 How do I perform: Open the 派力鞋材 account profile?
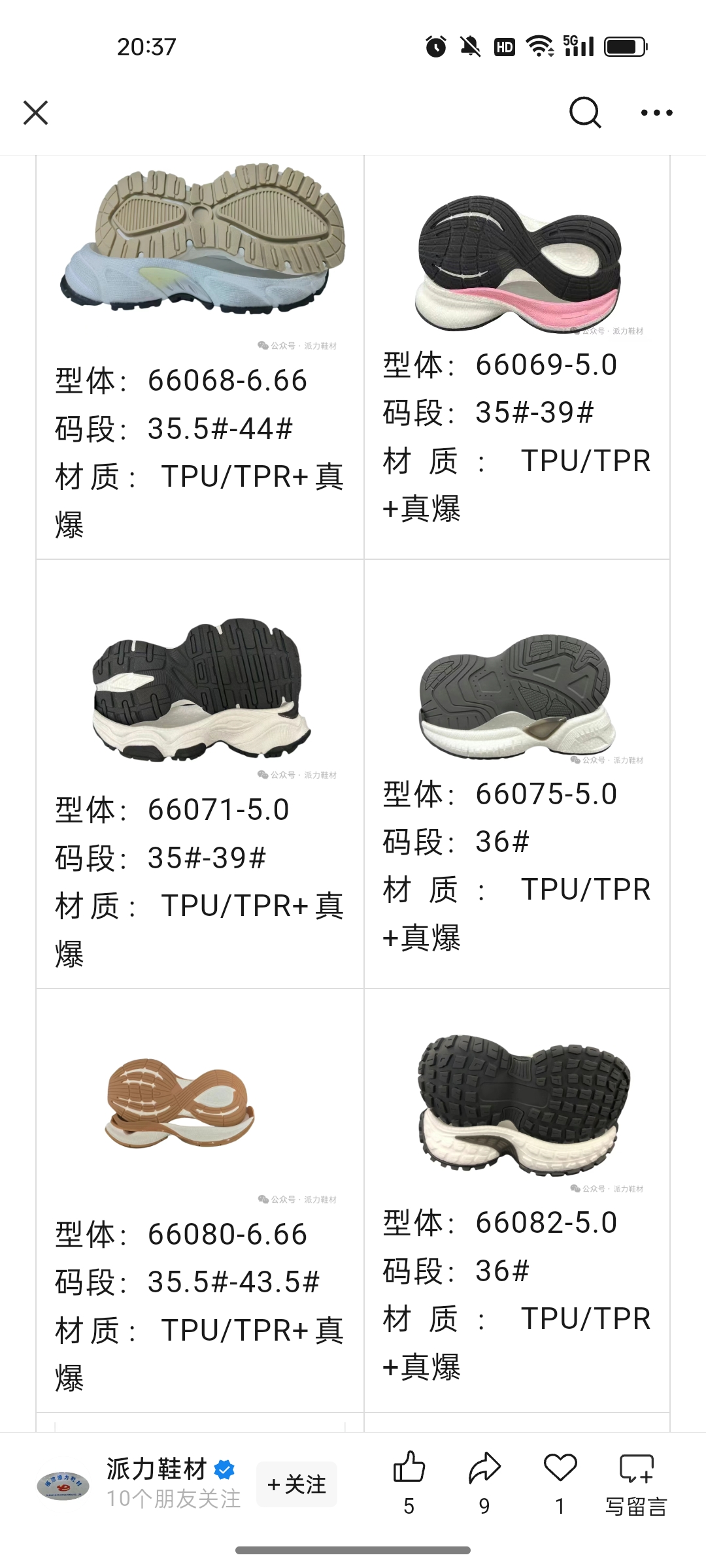157,1470
